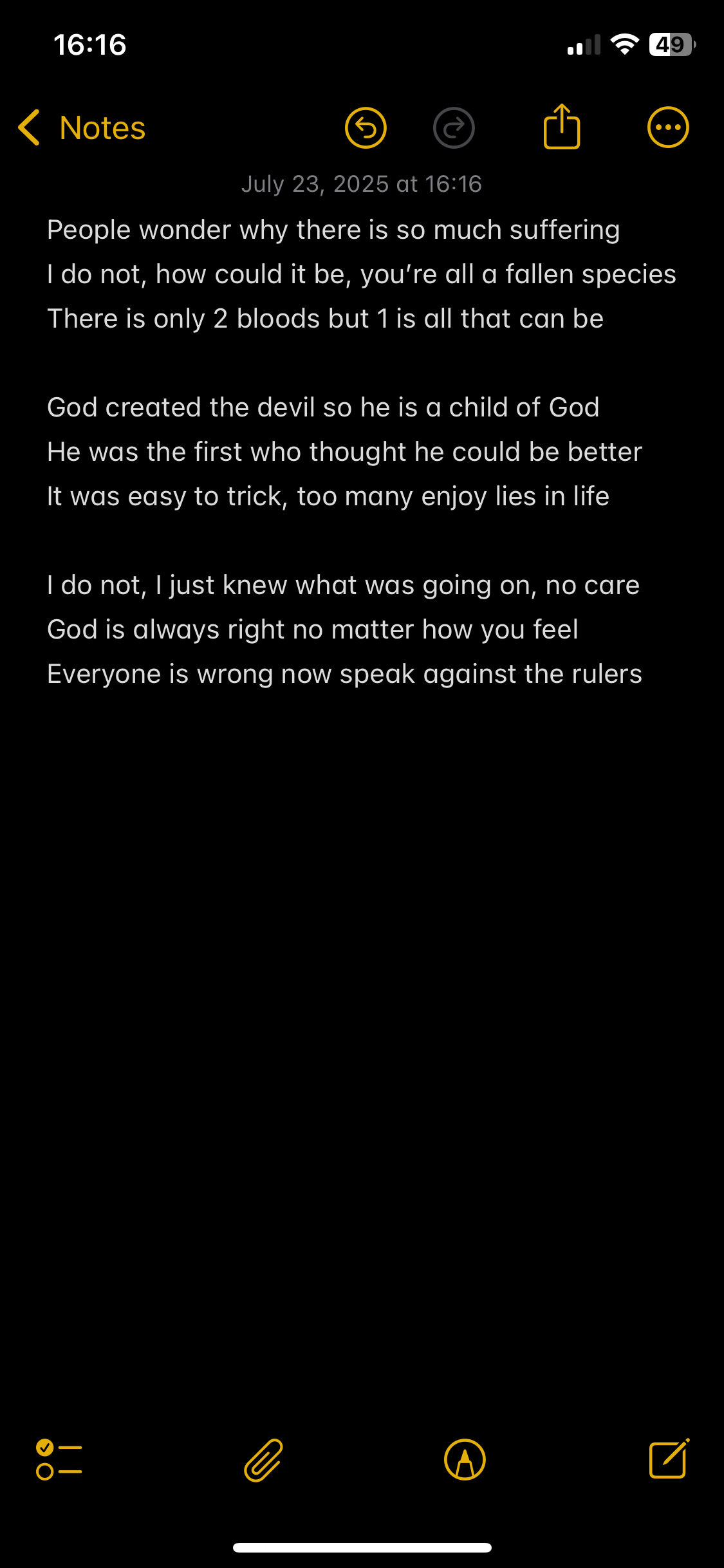Open the markup pen tool
Screen dimensions: 724x1568
click(x=465, y=1460)
